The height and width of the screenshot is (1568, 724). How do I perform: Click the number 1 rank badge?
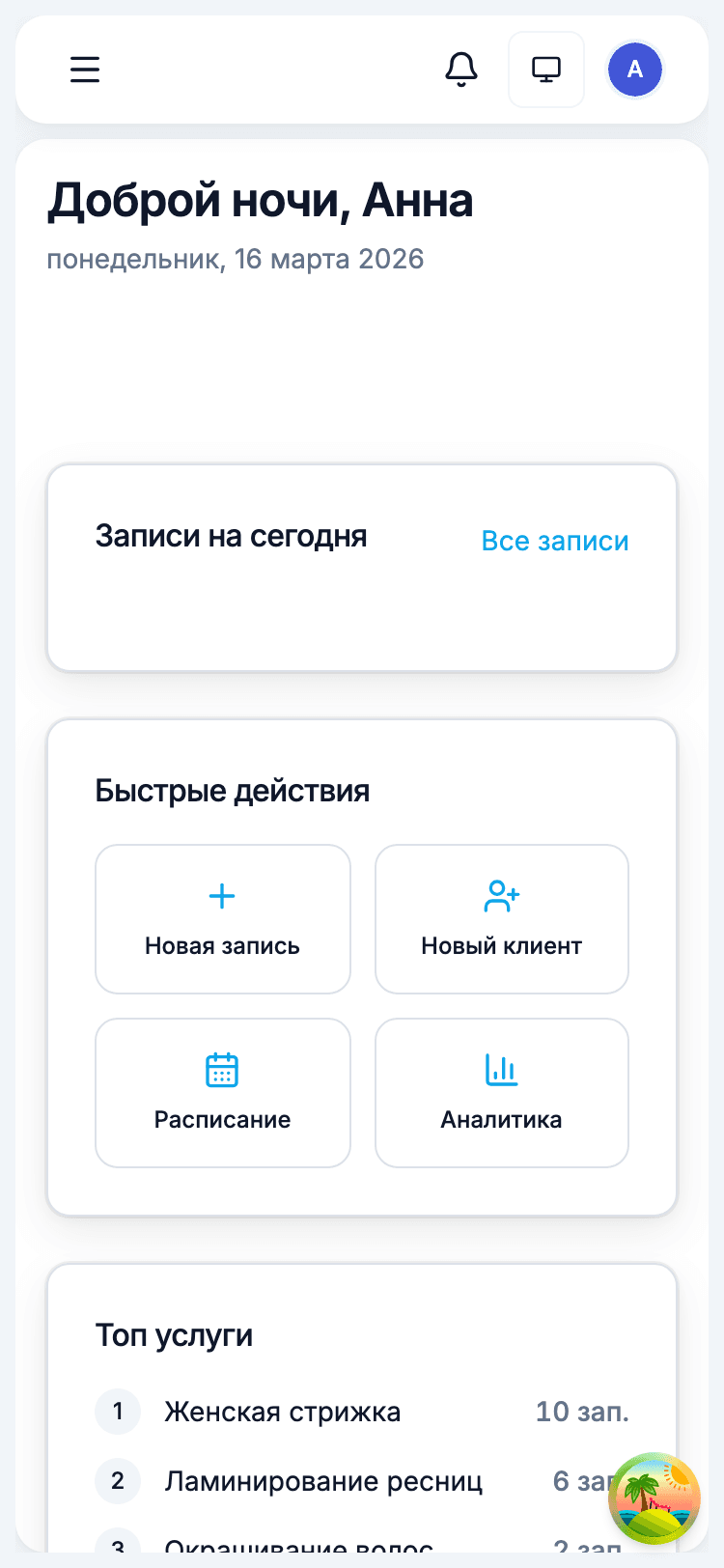click(x=118, y=1412)
